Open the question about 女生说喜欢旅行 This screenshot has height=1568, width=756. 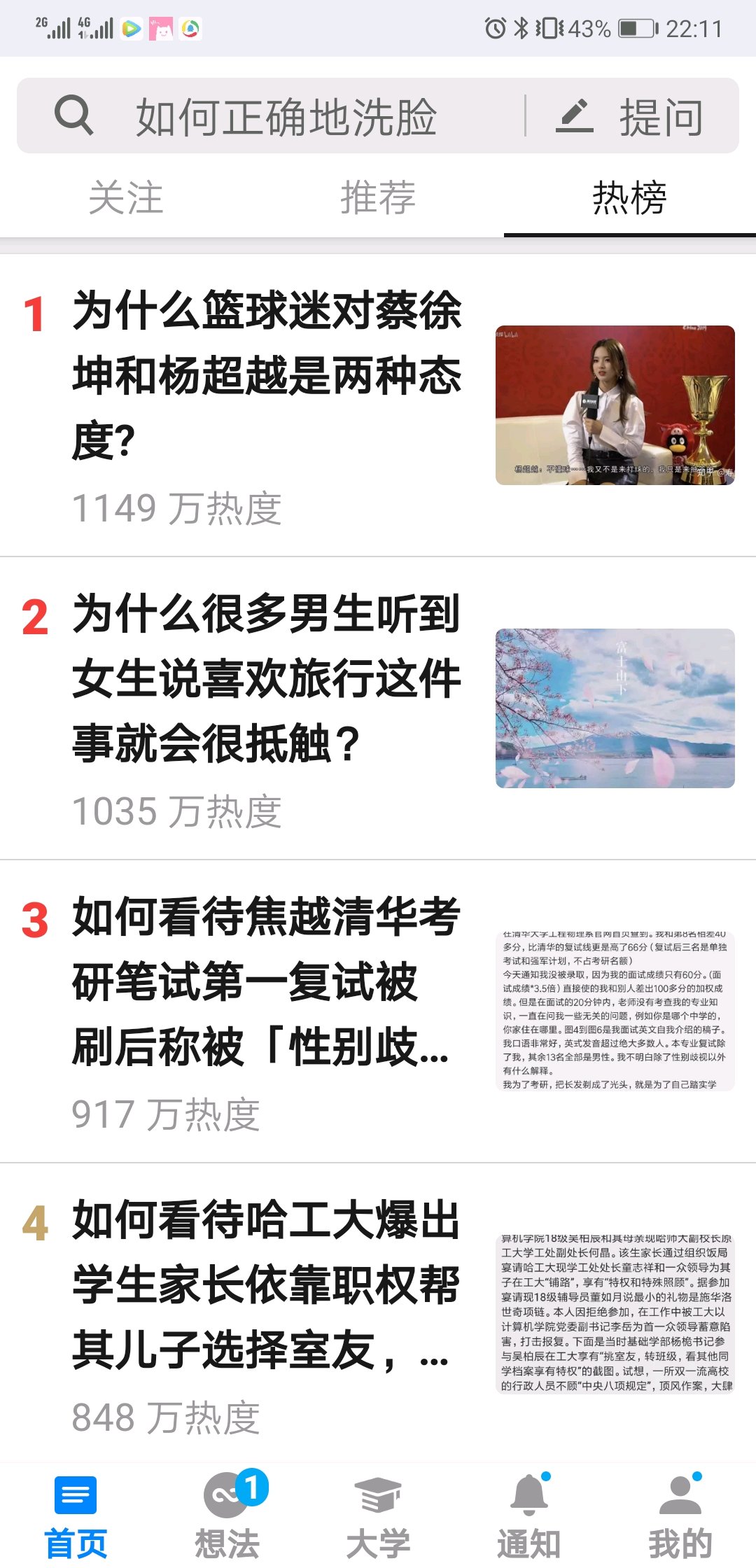coord(267,678)
